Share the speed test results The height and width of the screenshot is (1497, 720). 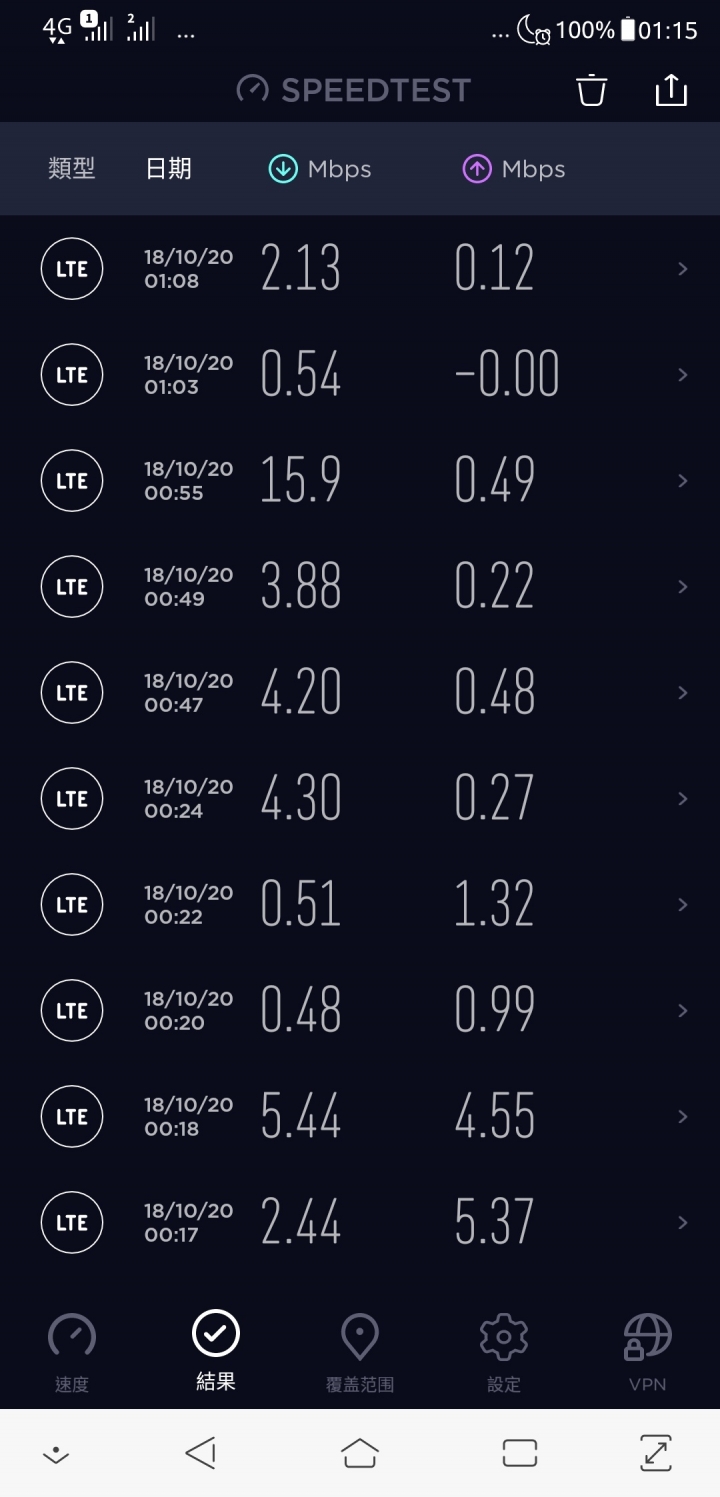[671, 90]
